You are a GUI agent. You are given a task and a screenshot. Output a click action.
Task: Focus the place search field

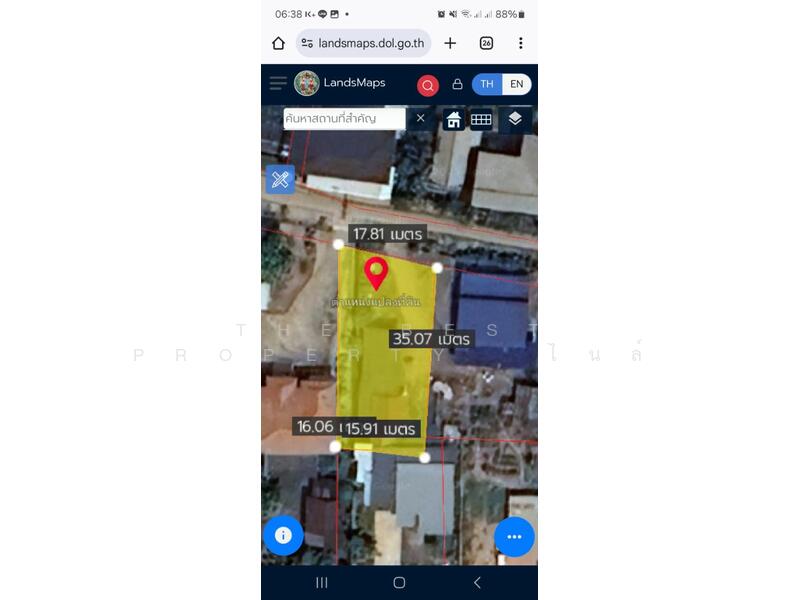(x=344, y=119)
